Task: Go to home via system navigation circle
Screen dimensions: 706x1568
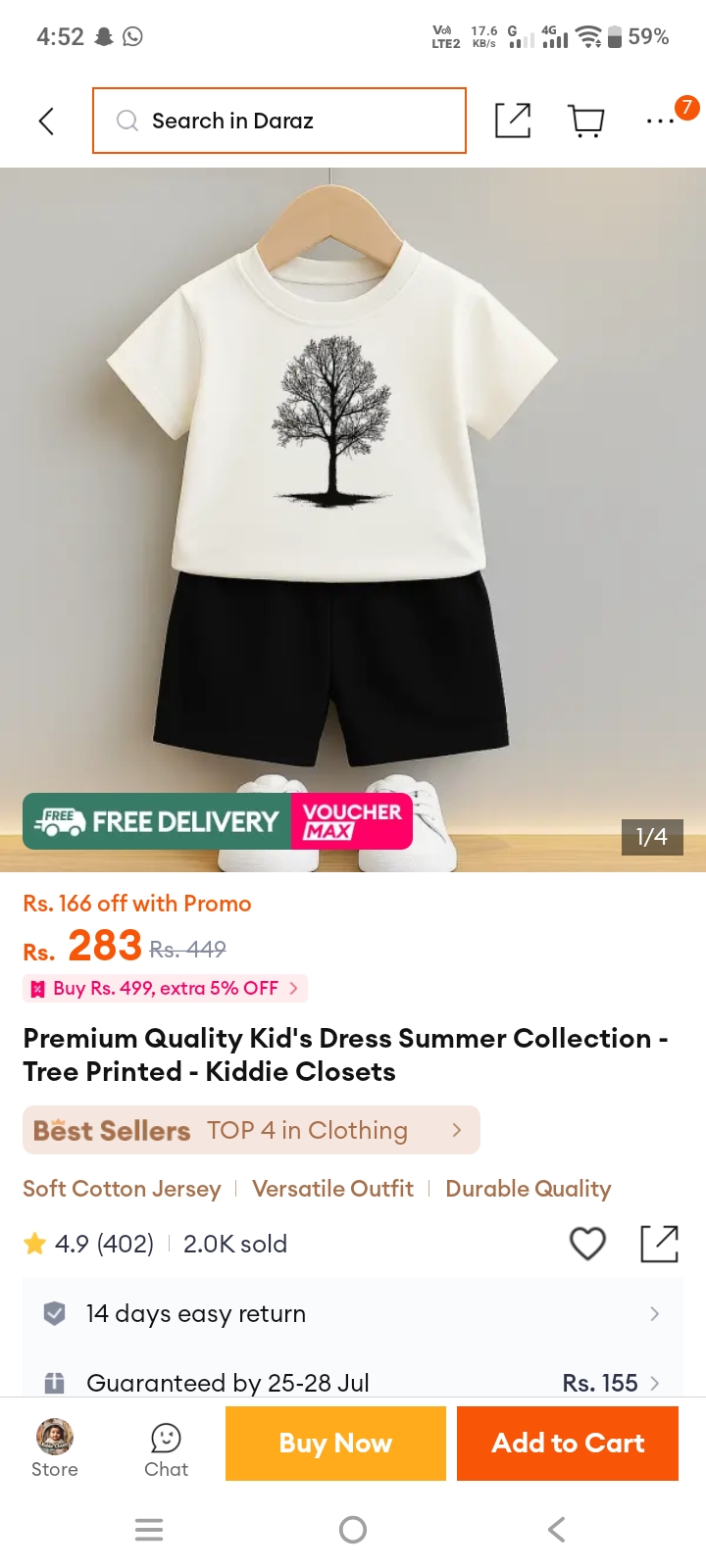Action: [353, 1529]
